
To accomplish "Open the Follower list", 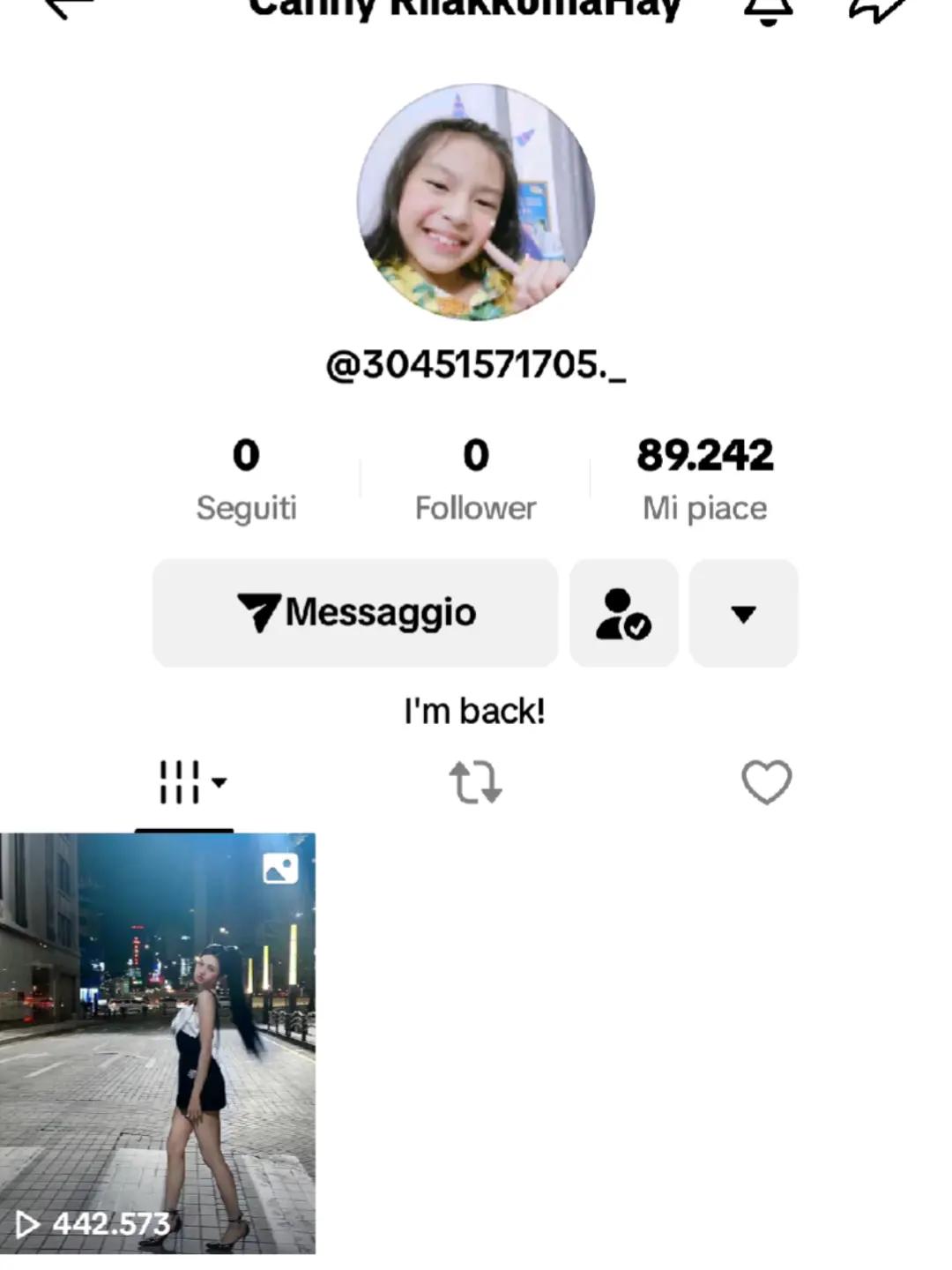I will pyautogui.click(x=475, y=481).
